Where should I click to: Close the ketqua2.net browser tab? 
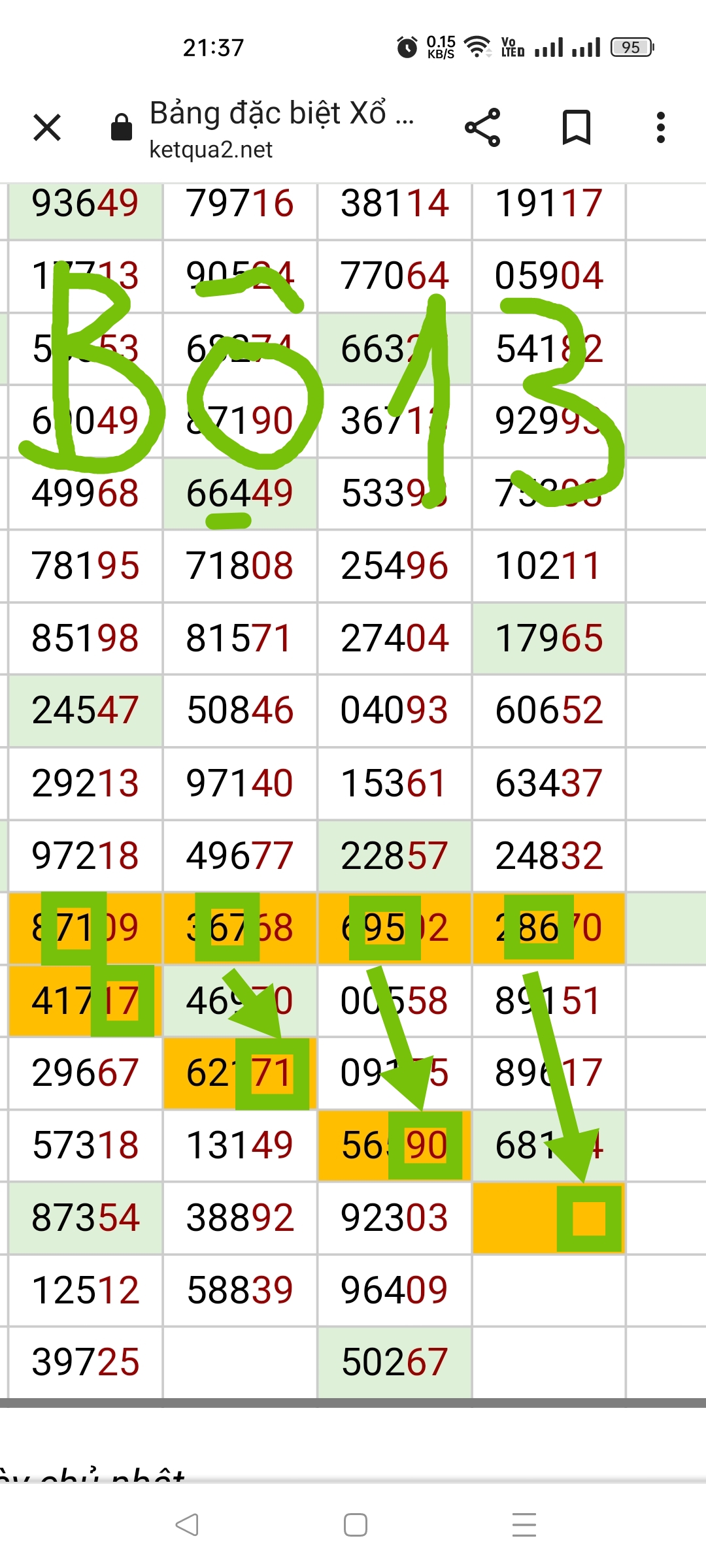(47, 127)
